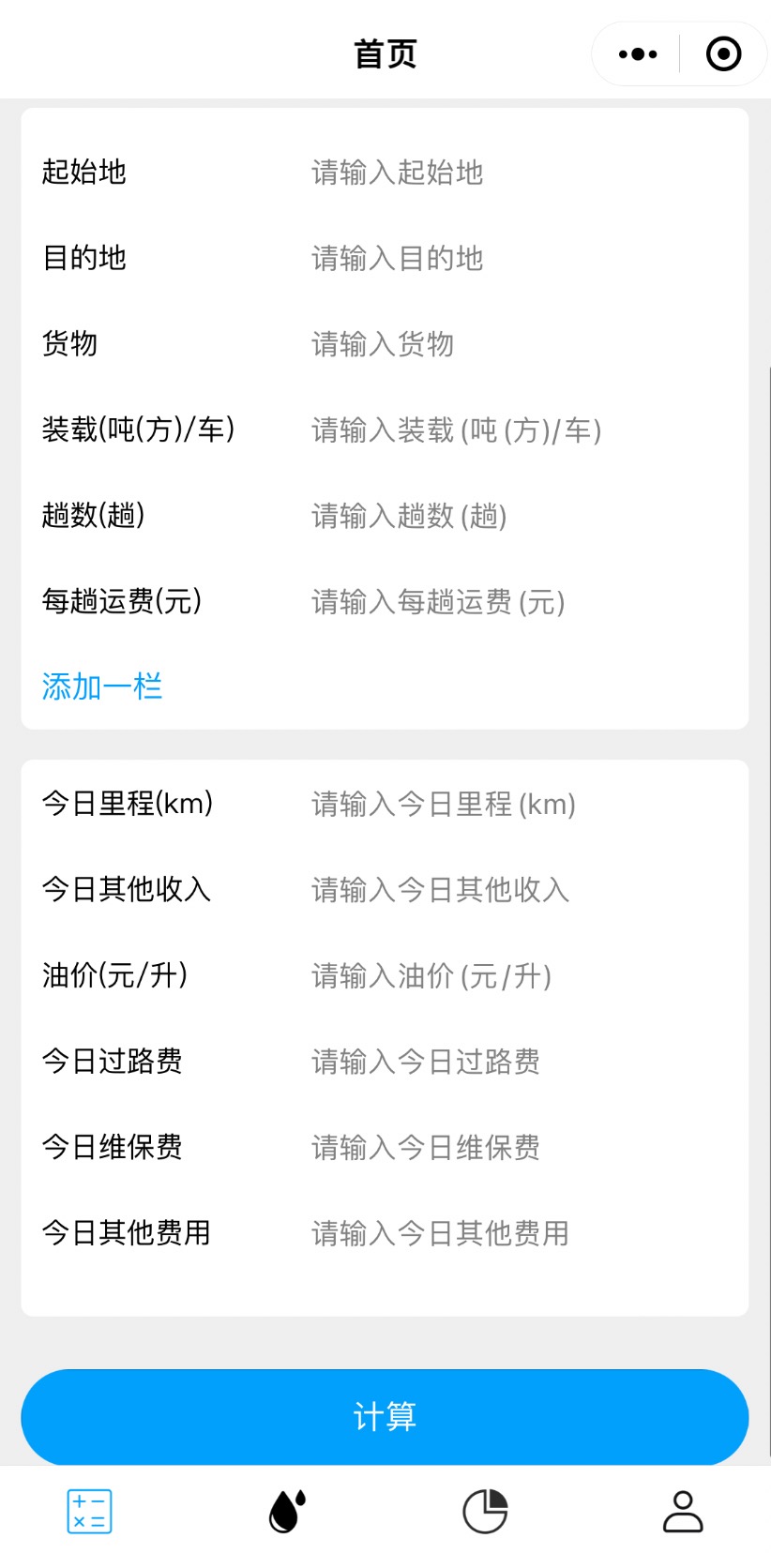This screenshot has height=1568, width=771.
Task: Focus the 今日里程(km) input field
Action: pyautogui.click(x=520, y=804)
